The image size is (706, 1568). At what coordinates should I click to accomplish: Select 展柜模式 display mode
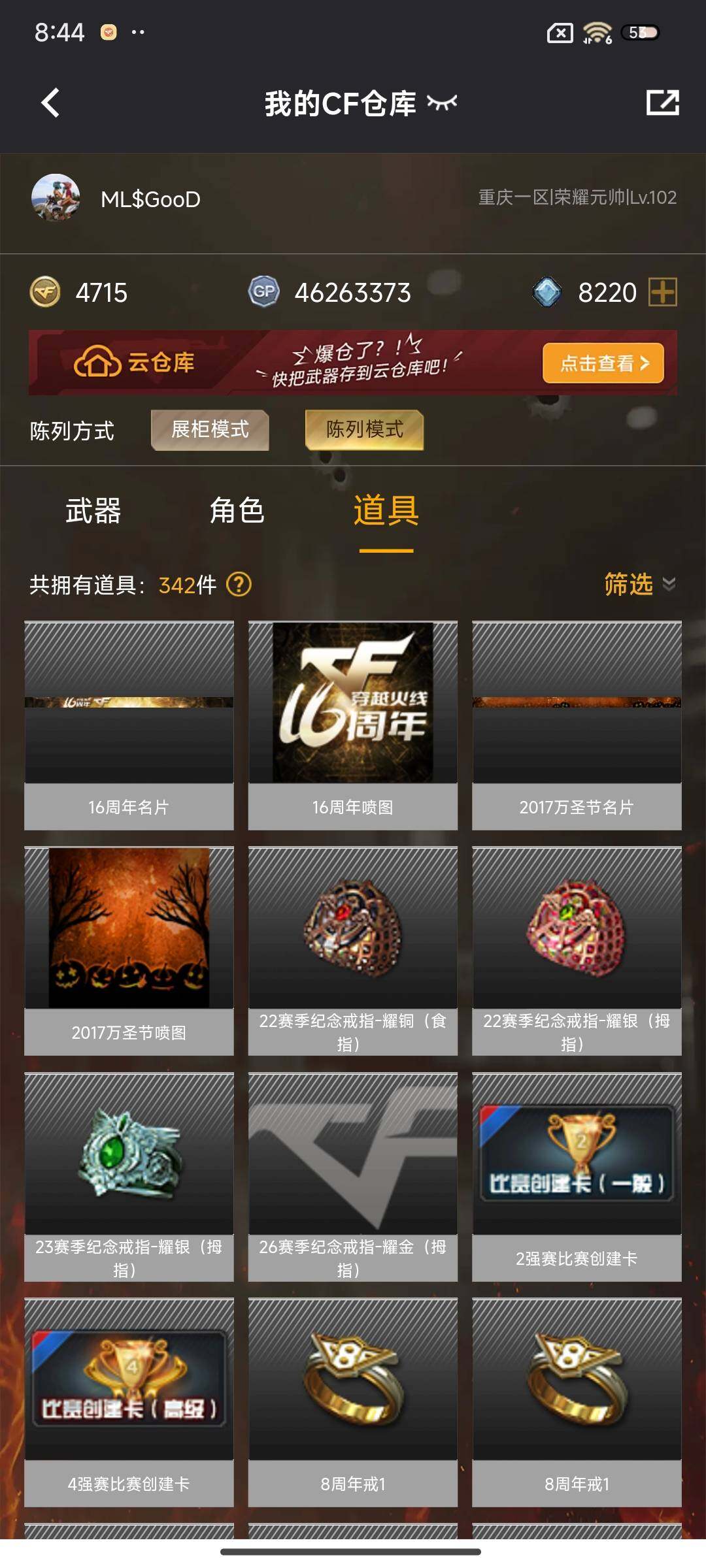(210, 430)
